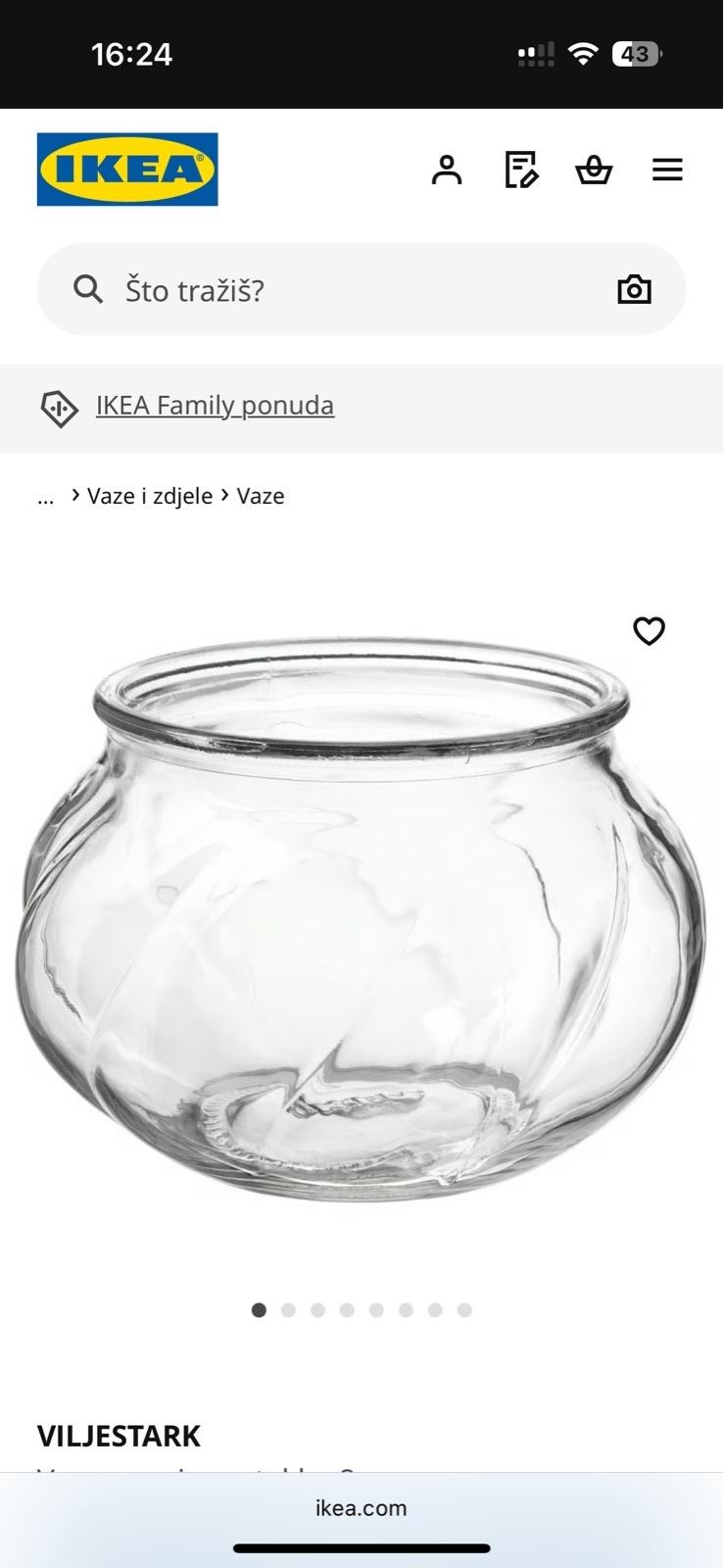Select the third image carousel dot
The width and height of the screenshot is (724, 1568).
(x=317, y=1308)
